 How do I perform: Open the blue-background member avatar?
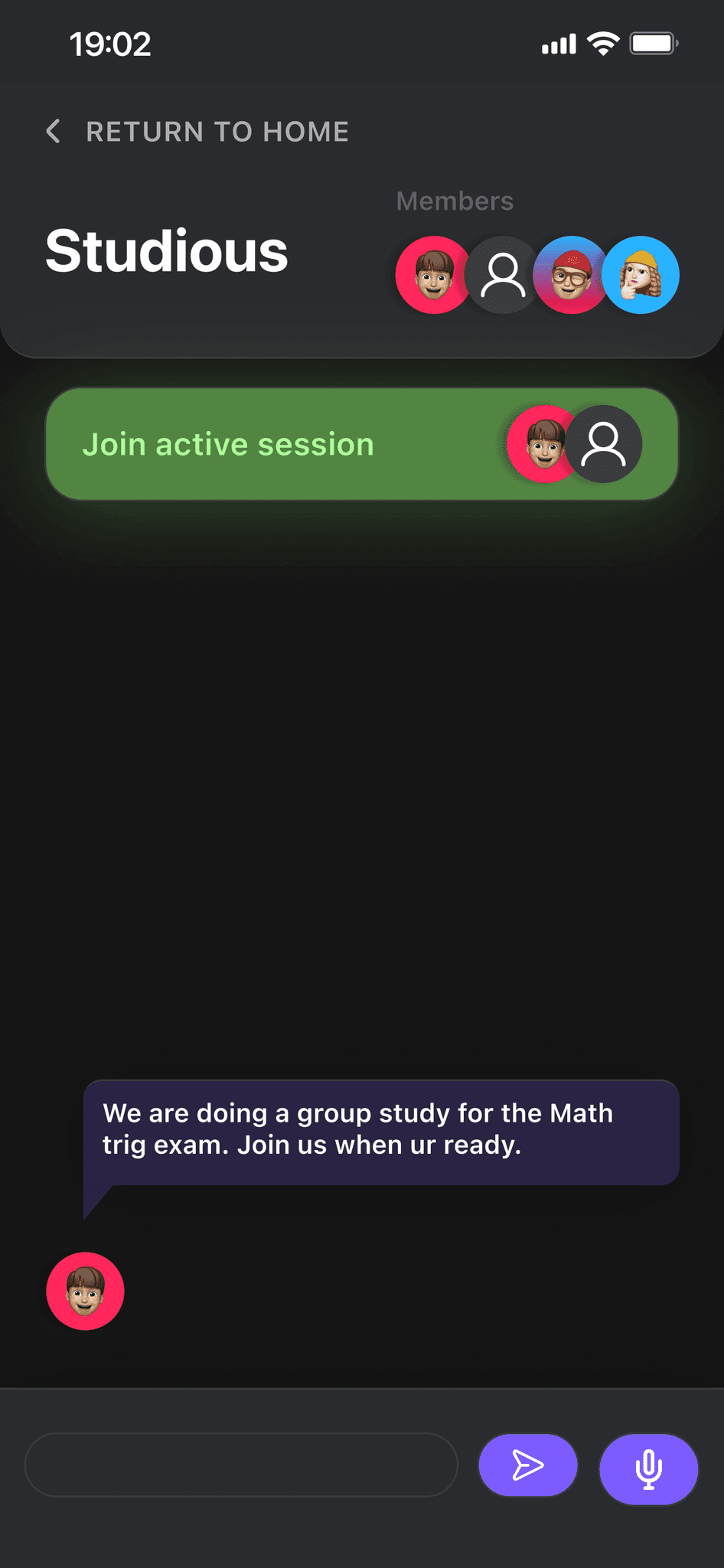pyautogui.click(x=641, y=275)
